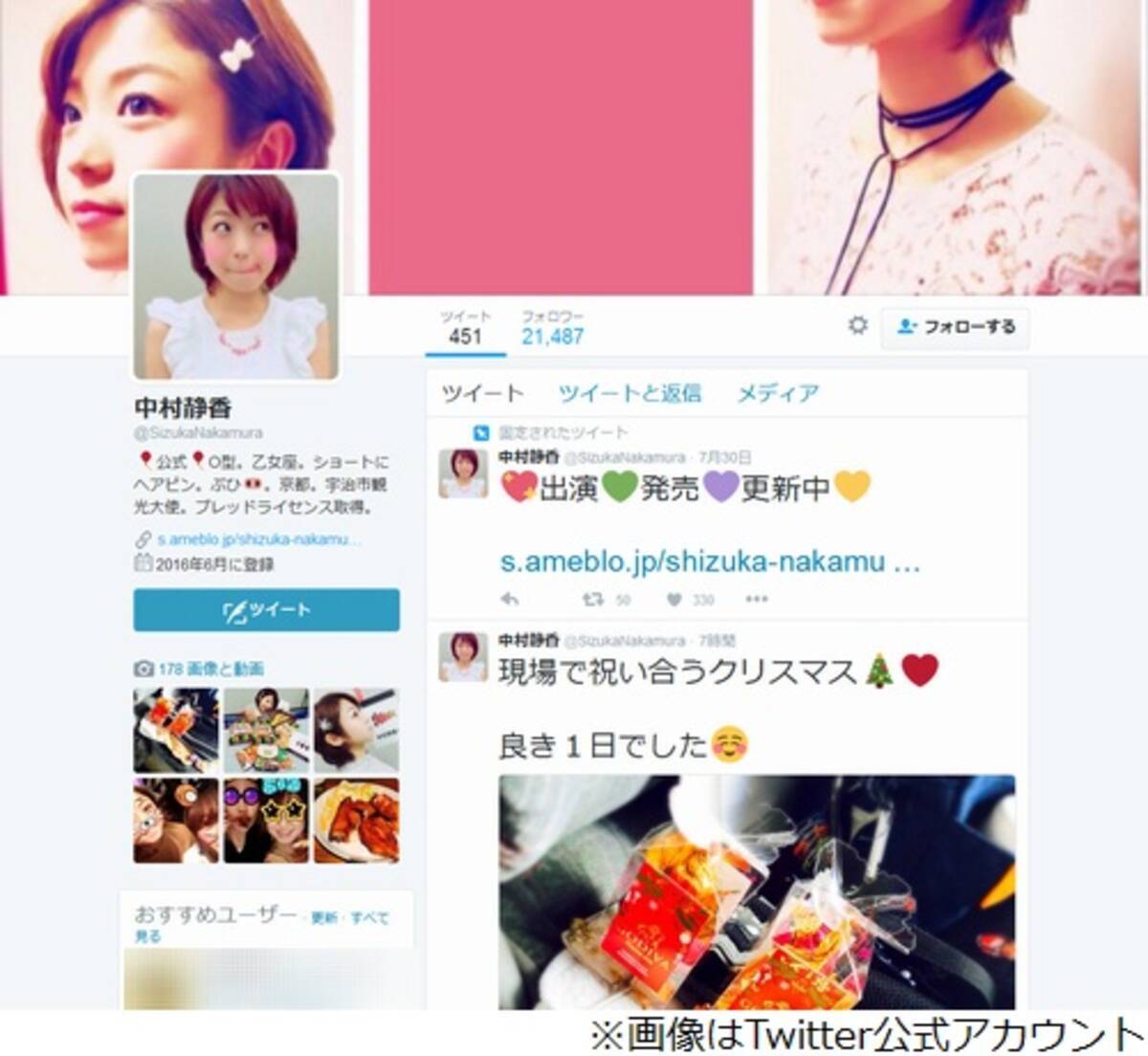Screen dimensions: 1148x1056
Task: Tap the フォローする button
Action: [x=955, y=327]
